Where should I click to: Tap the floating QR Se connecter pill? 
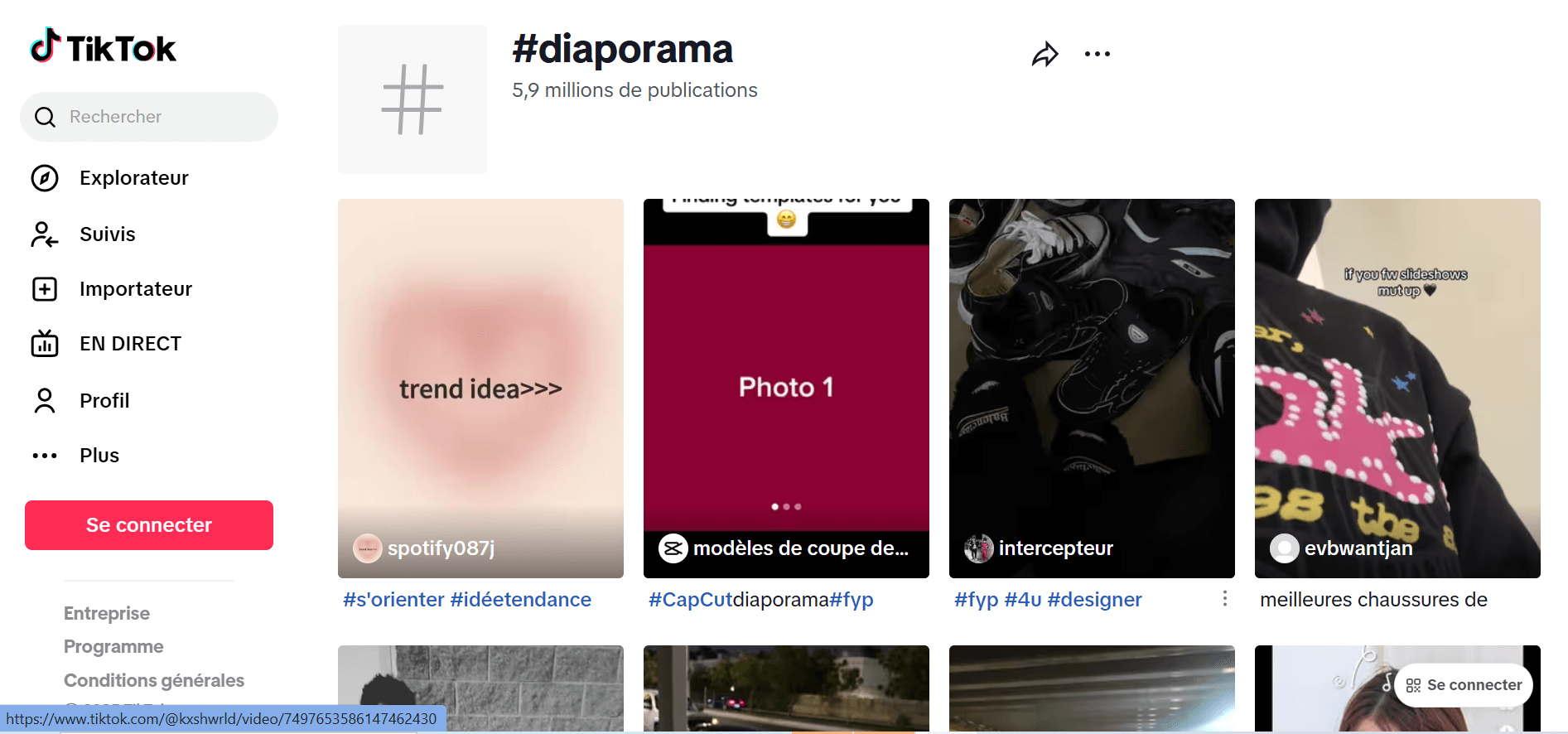1464,685
